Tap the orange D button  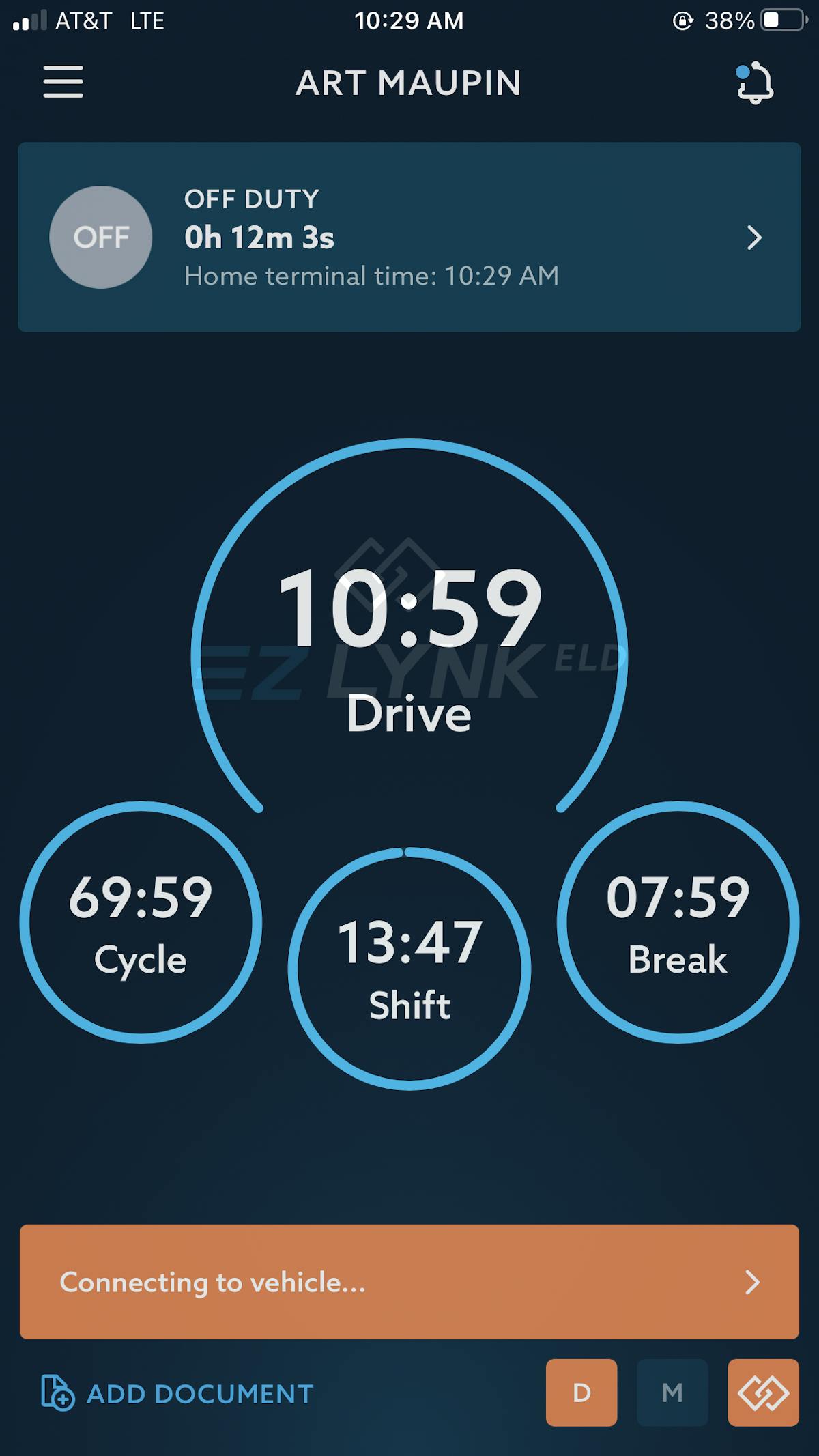click(x=581, y=1393)
